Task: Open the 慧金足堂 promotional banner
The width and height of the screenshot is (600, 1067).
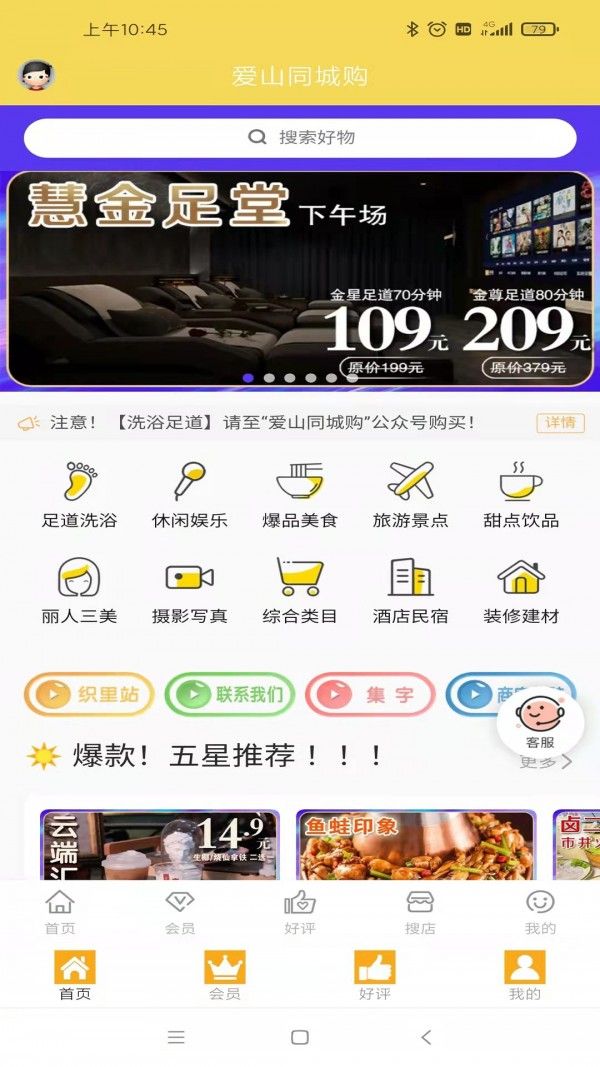Action: [300, 280]
